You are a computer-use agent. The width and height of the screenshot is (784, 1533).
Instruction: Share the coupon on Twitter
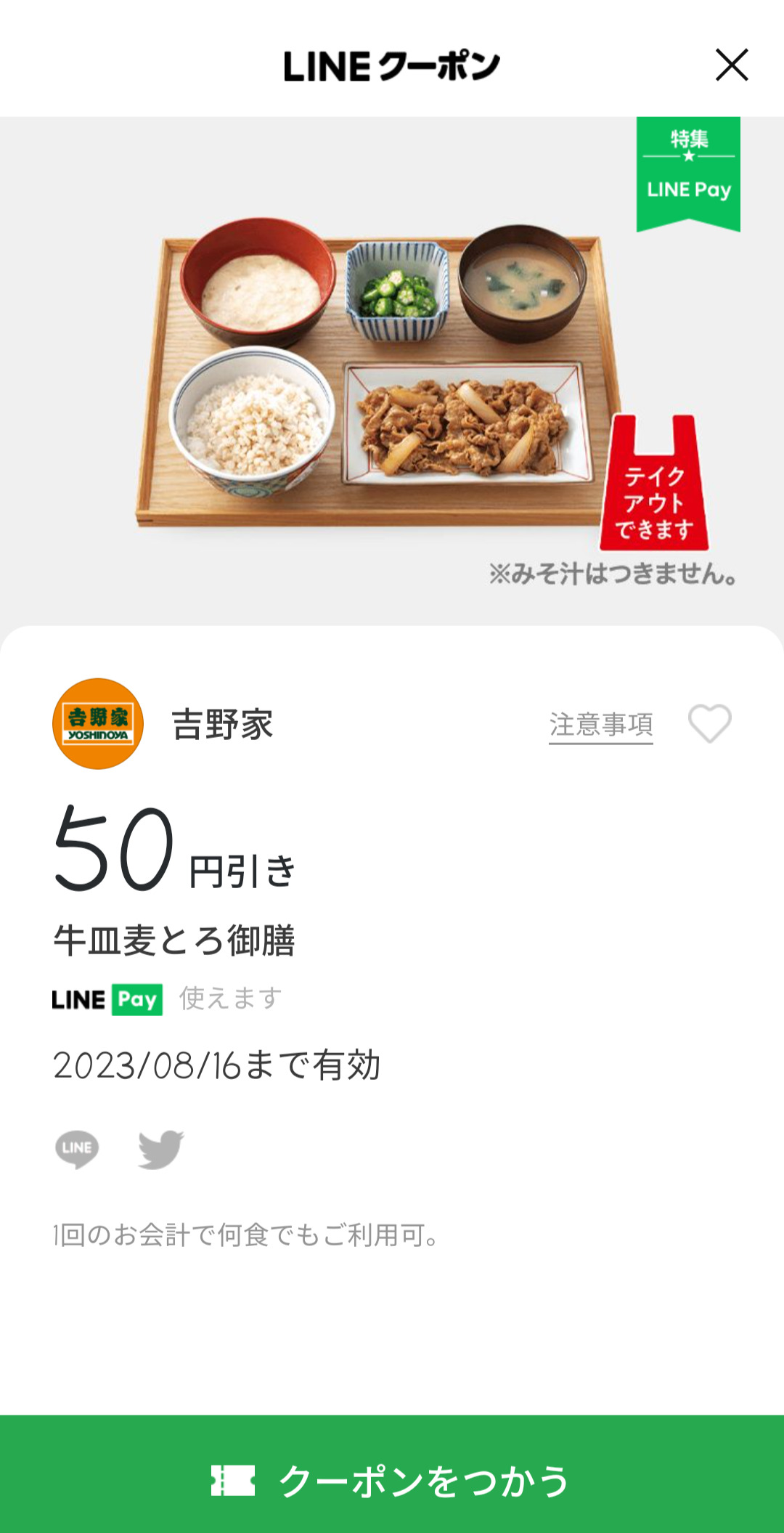(160, 1149)
